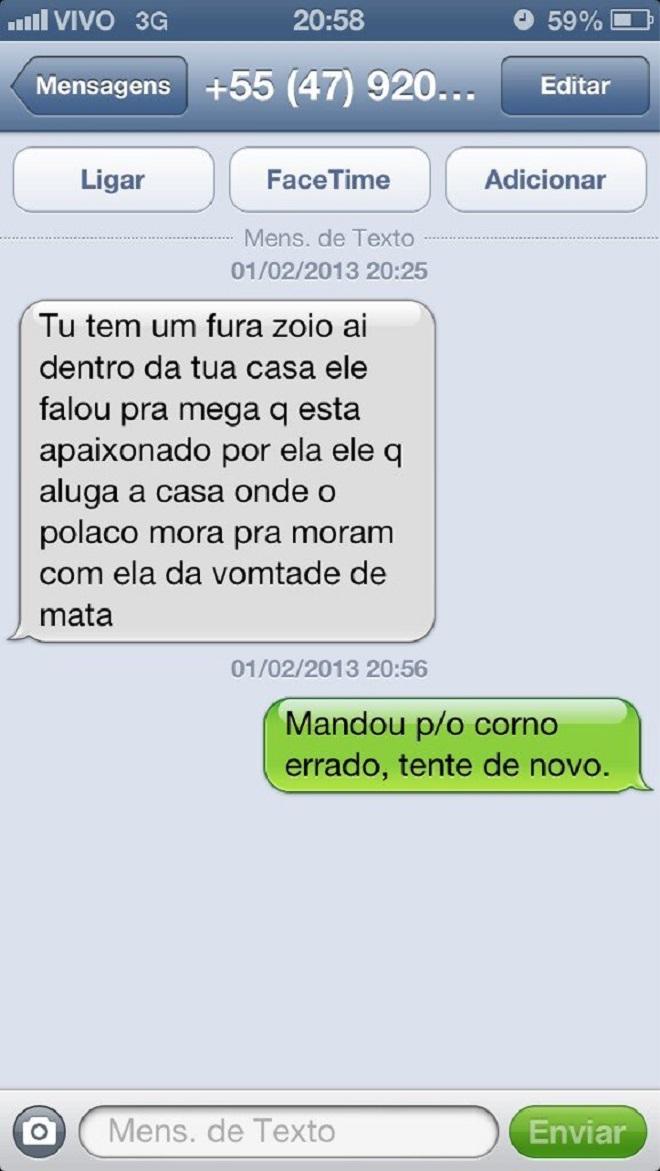Start a FaceTime call
The image size is (660, 1171).
pos(329,180)
